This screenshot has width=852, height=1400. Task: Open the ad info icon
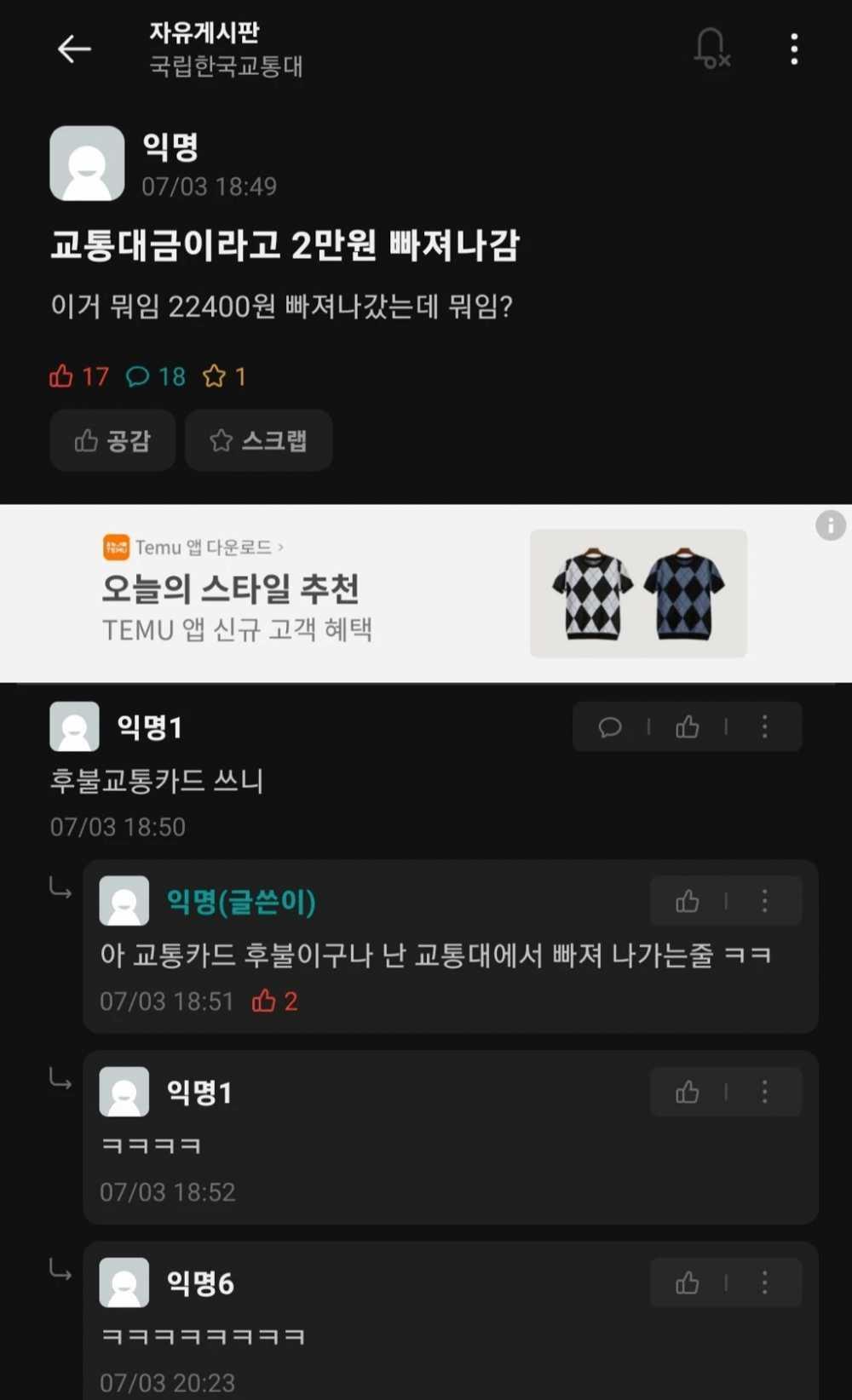(x=830, y=525)
